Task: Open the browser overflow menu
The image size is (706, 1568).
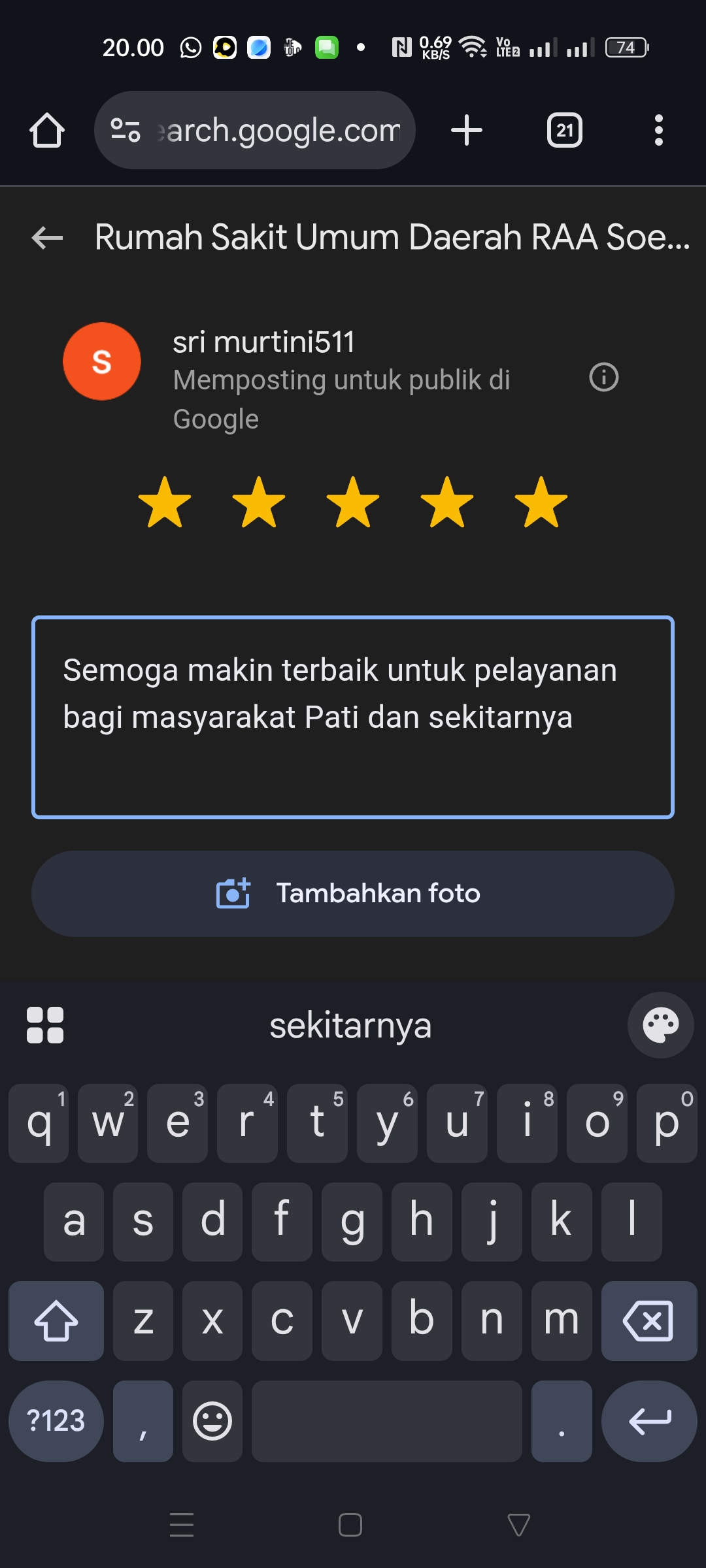Action: coord(658,130)
